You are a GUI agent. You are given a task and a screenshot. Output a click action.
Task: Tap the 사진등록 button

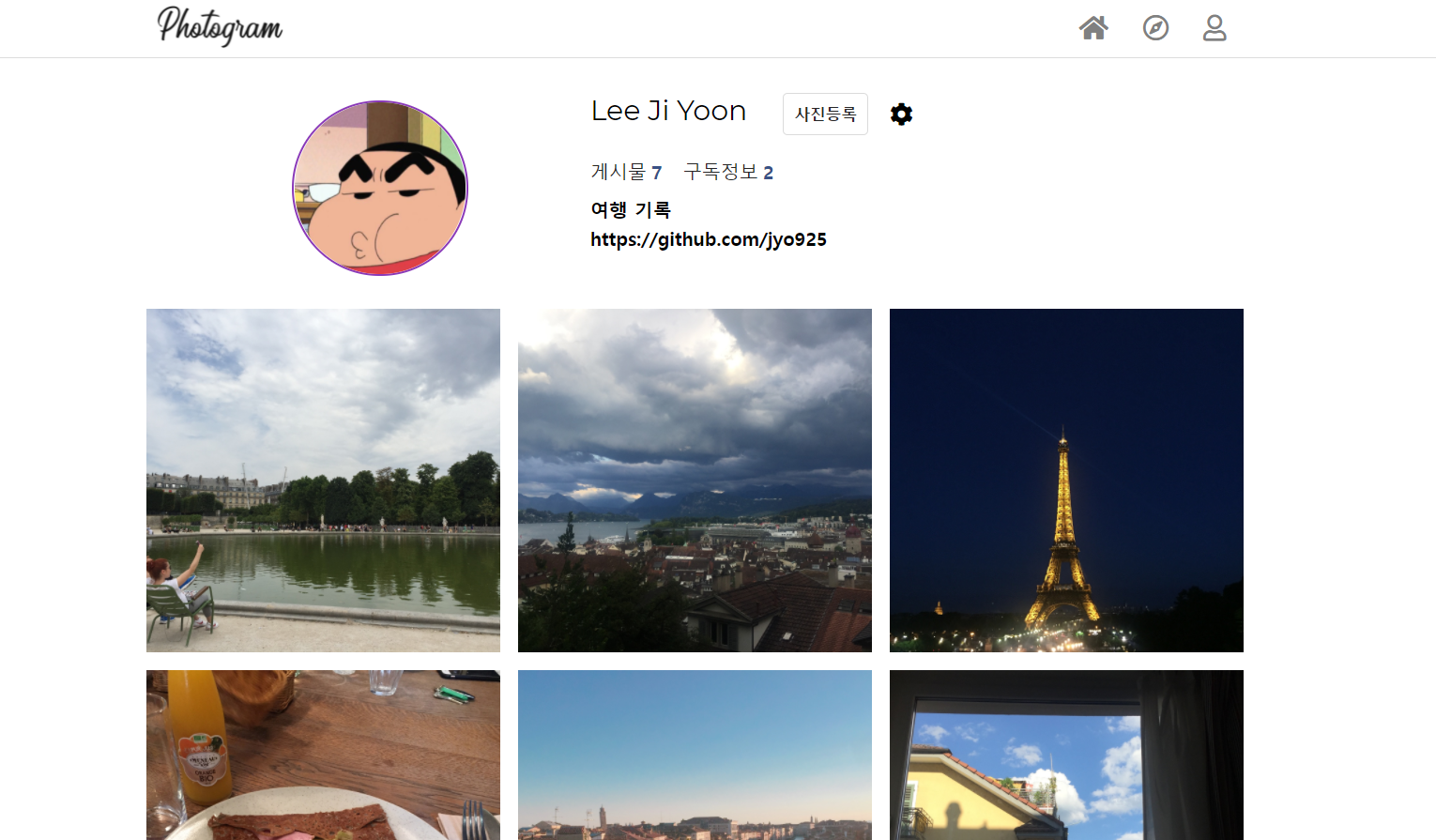pos(825,115)
